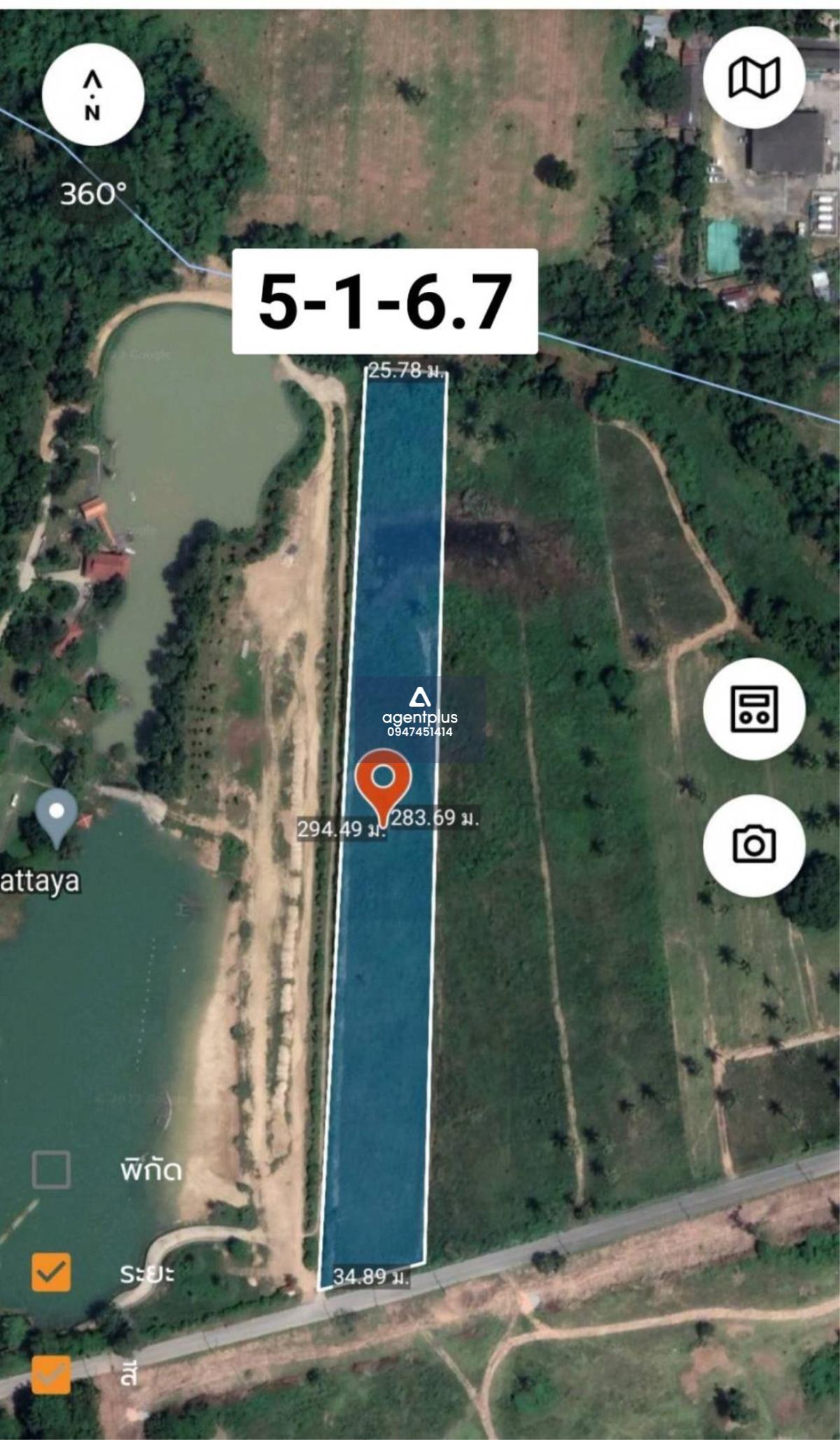840x1440 pixels.
Task: Tap the north compass button
Action: click(x=93, y=95)
